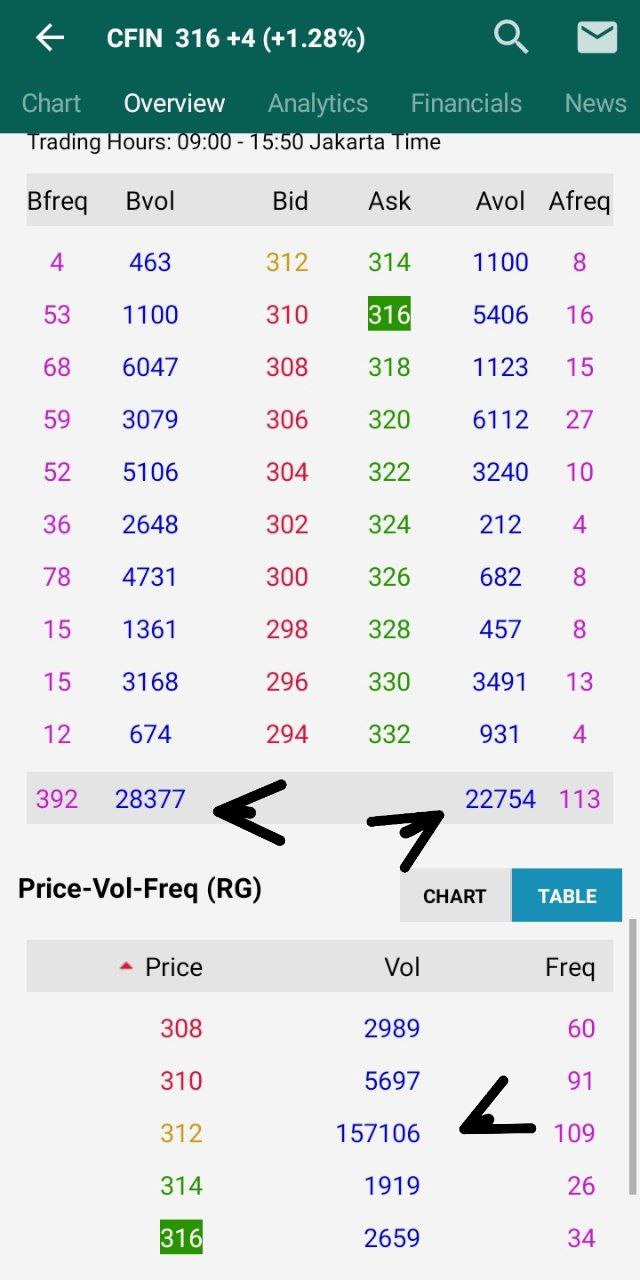This screenshot has height=1280, width=640.
Task: Open the stock search icon
Action: coord(511,38)
